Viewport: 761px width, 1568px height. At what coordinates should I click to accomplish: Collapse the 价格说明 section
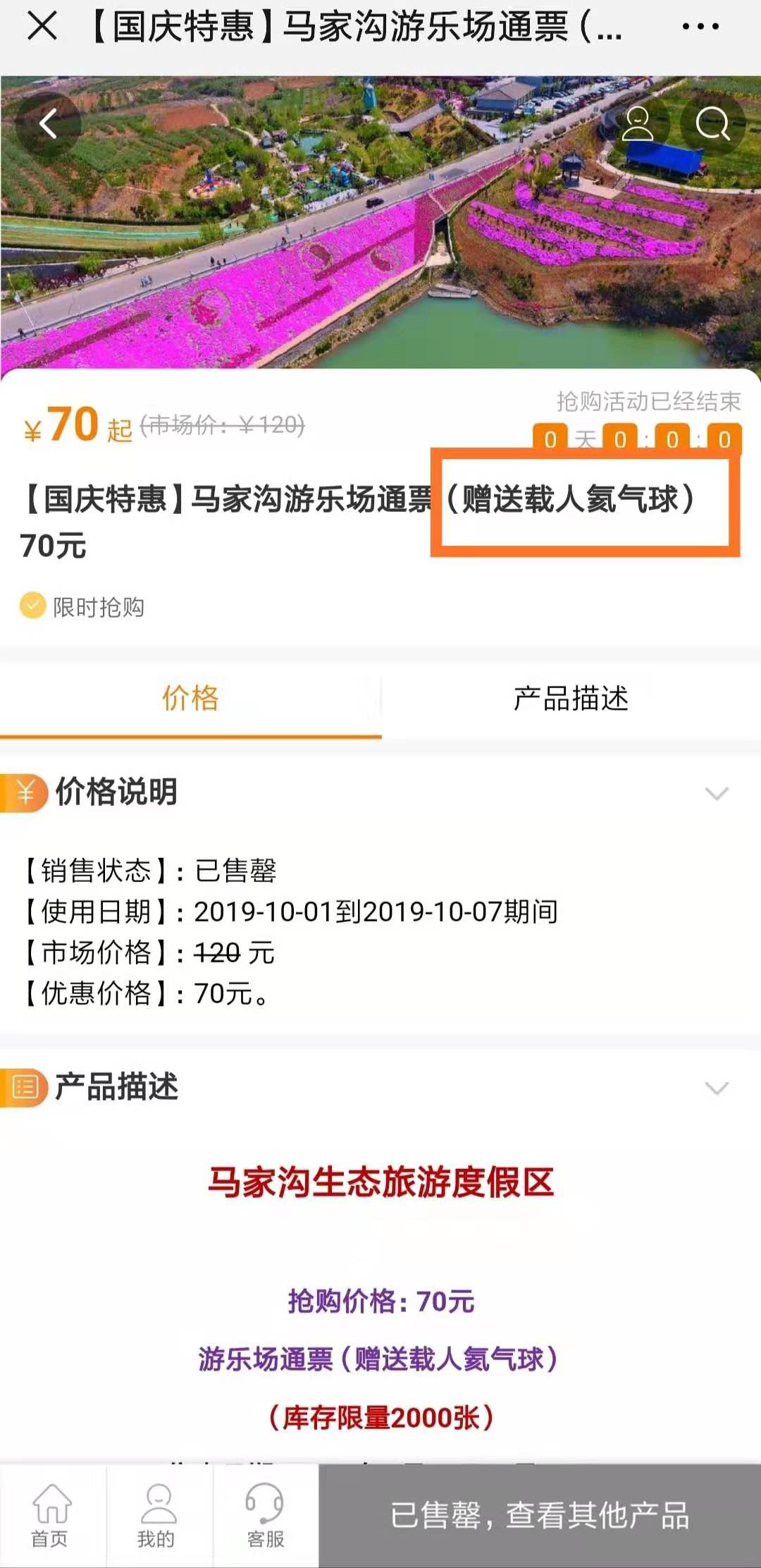(717, 794)
